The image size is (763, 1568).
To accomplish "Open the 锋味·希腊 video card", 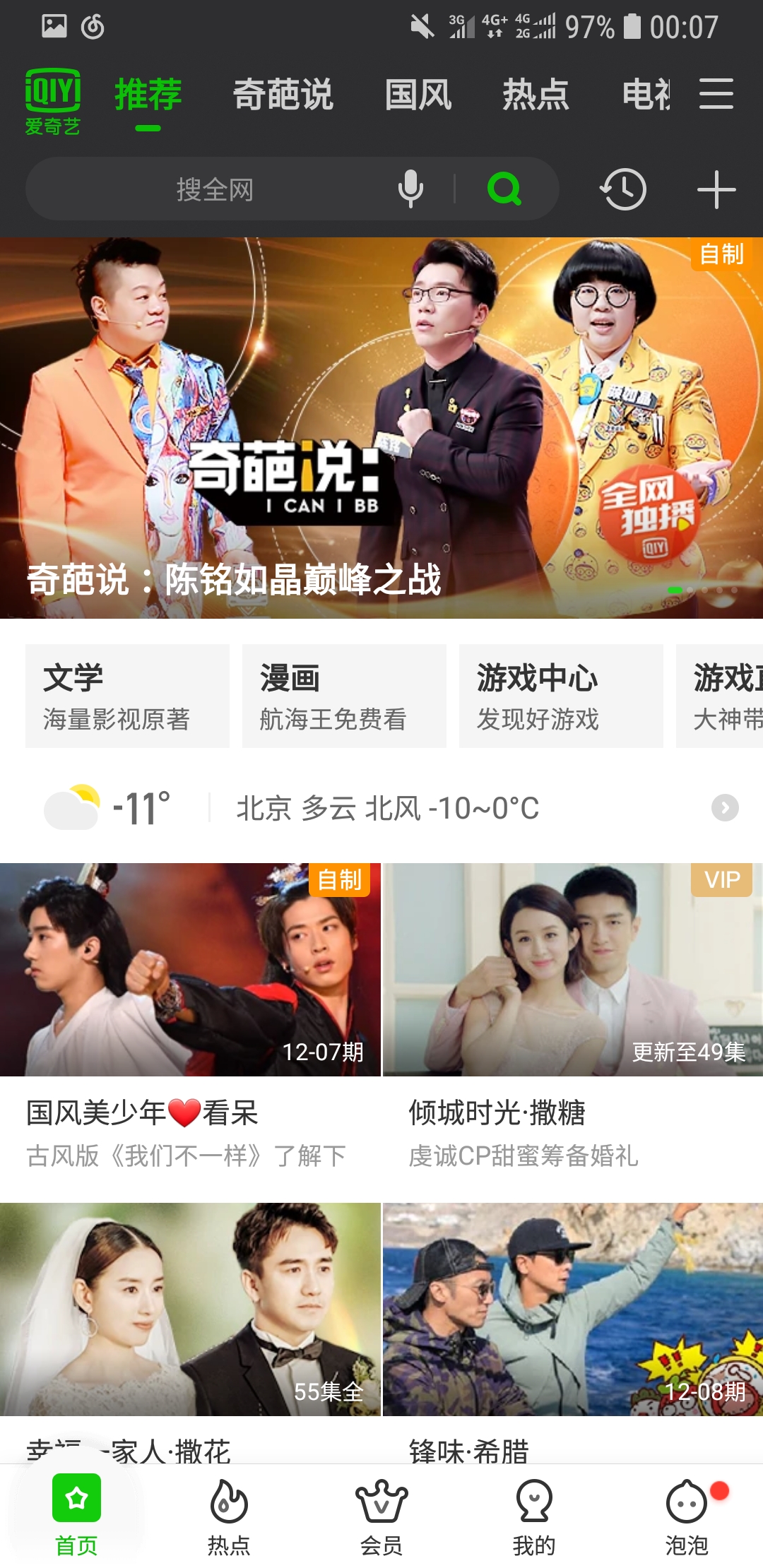I will pyautogui.click(x=572, y=1309).
